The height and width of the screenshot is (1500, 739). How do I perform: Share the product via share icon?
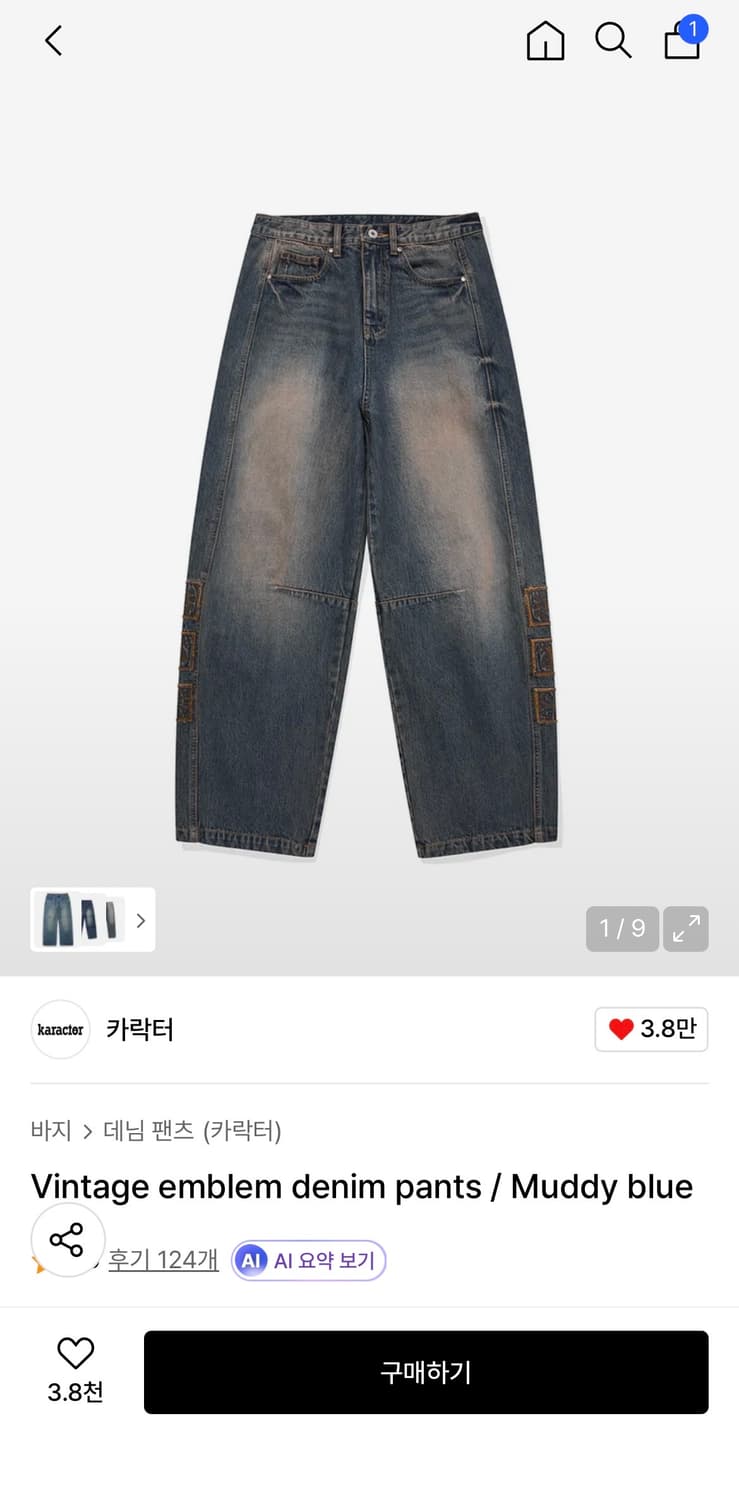point(67,1240)
